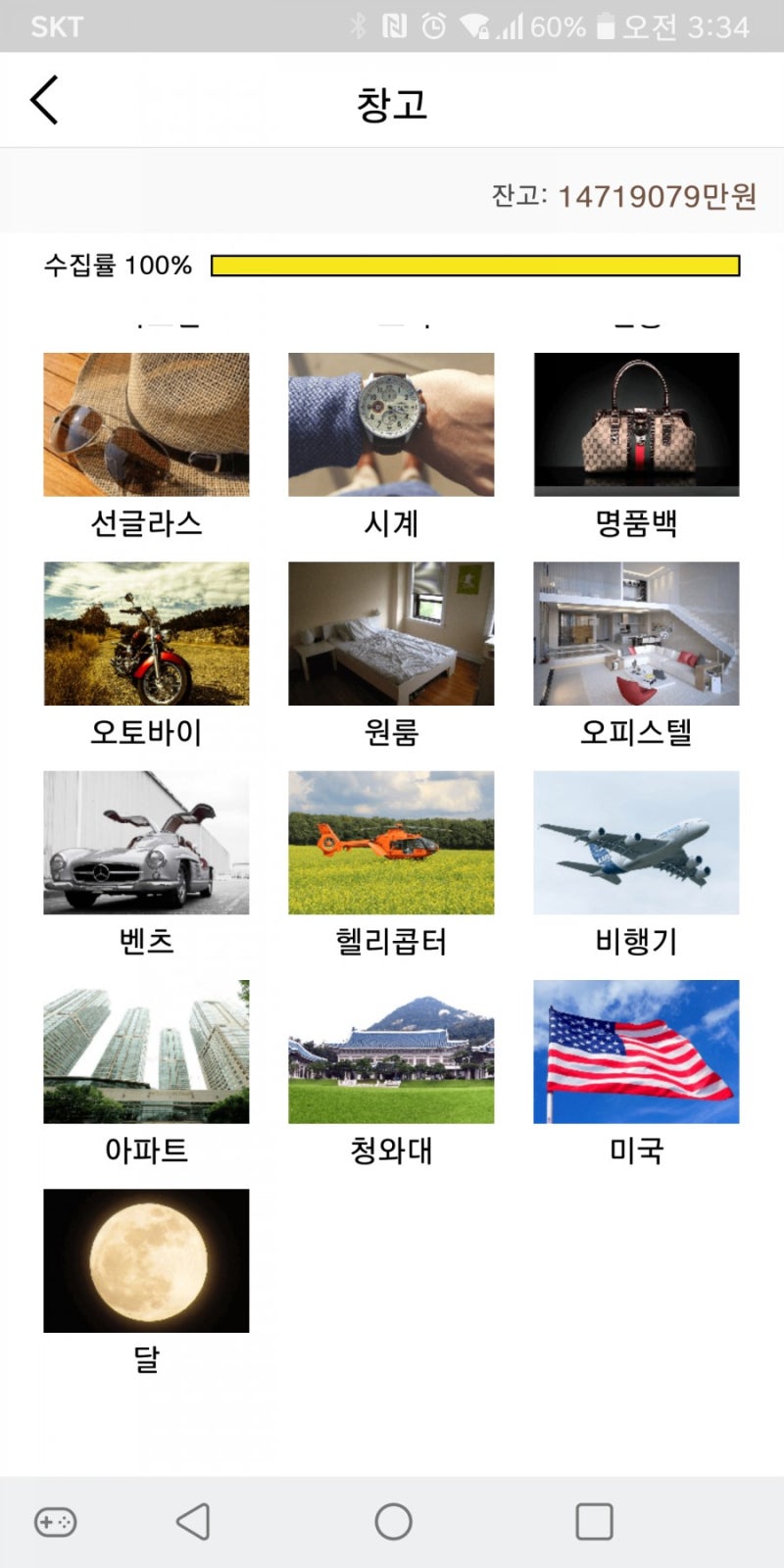Open the 오피스텔 officetel item
This screenshot has width=784, height=1568.
pos(636,633)
